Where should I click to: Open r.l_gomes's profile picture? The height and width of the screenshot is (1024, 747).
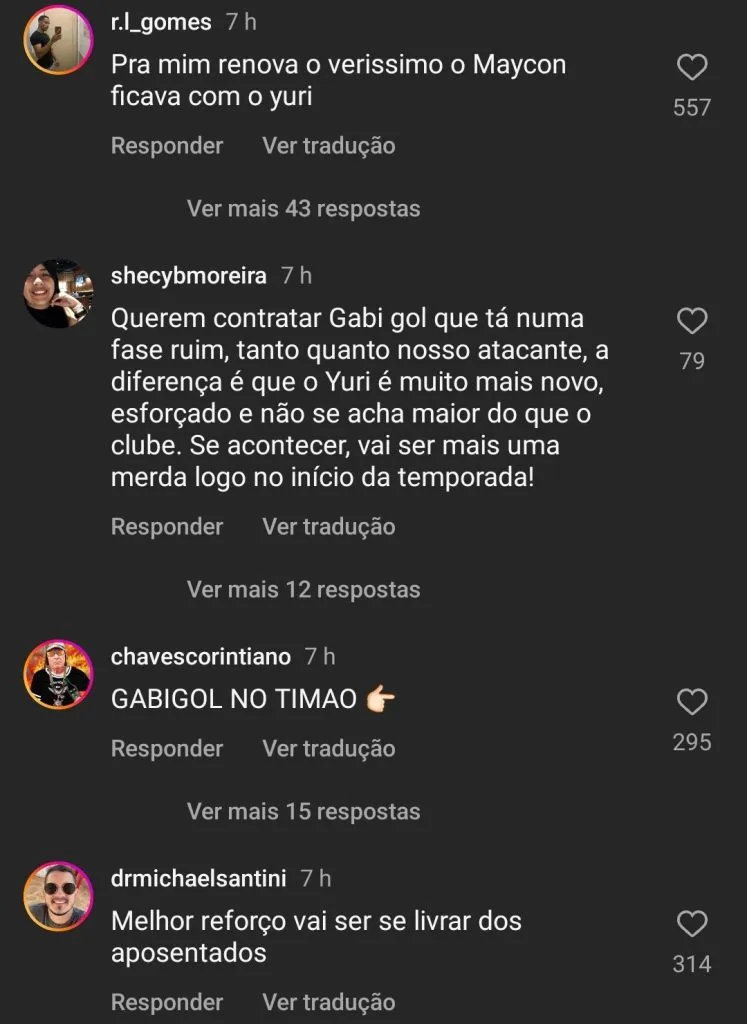57,42
